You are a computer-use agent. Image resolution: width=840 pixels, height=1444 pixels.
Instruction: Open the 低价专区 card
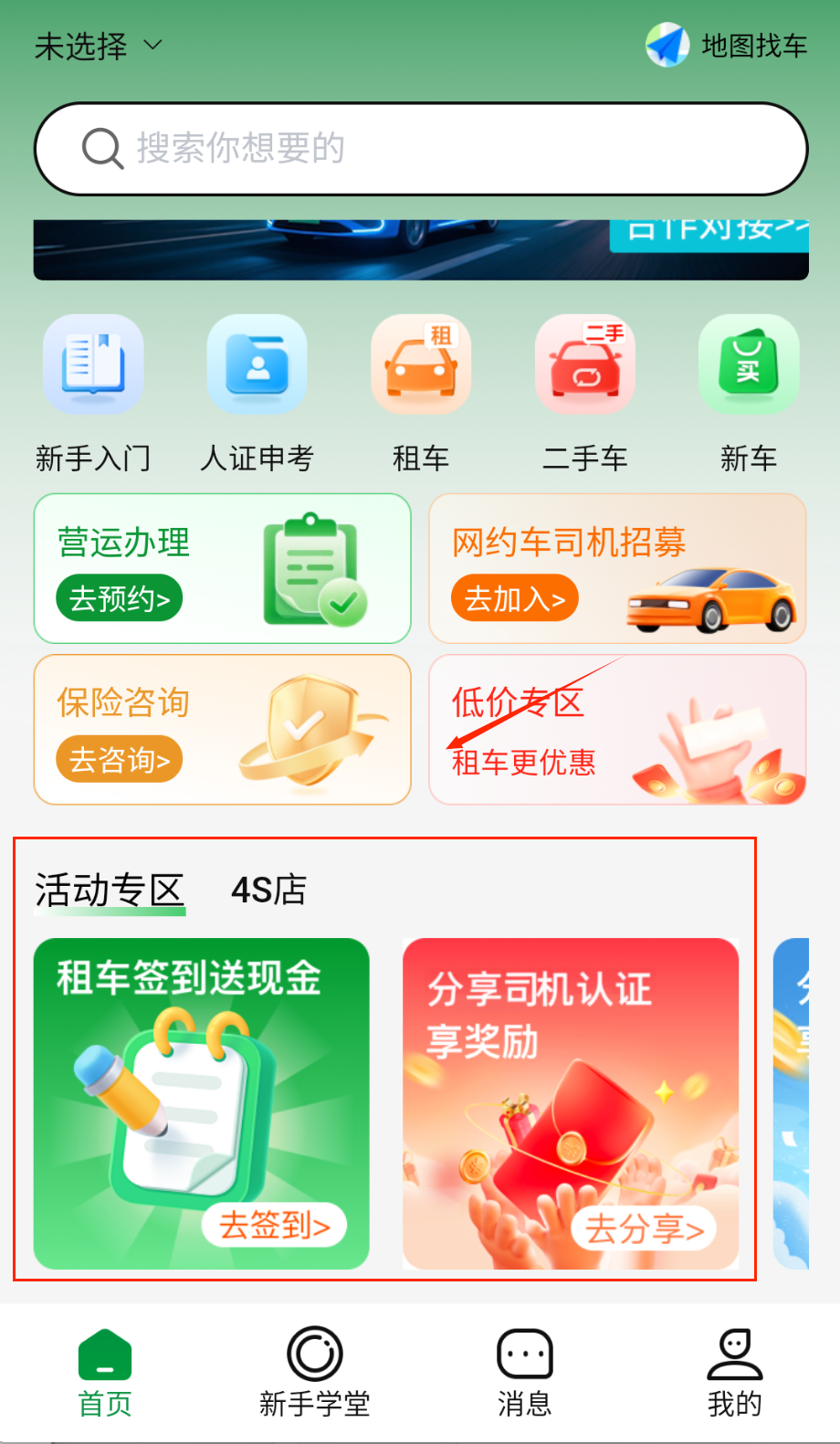[617, 730]
